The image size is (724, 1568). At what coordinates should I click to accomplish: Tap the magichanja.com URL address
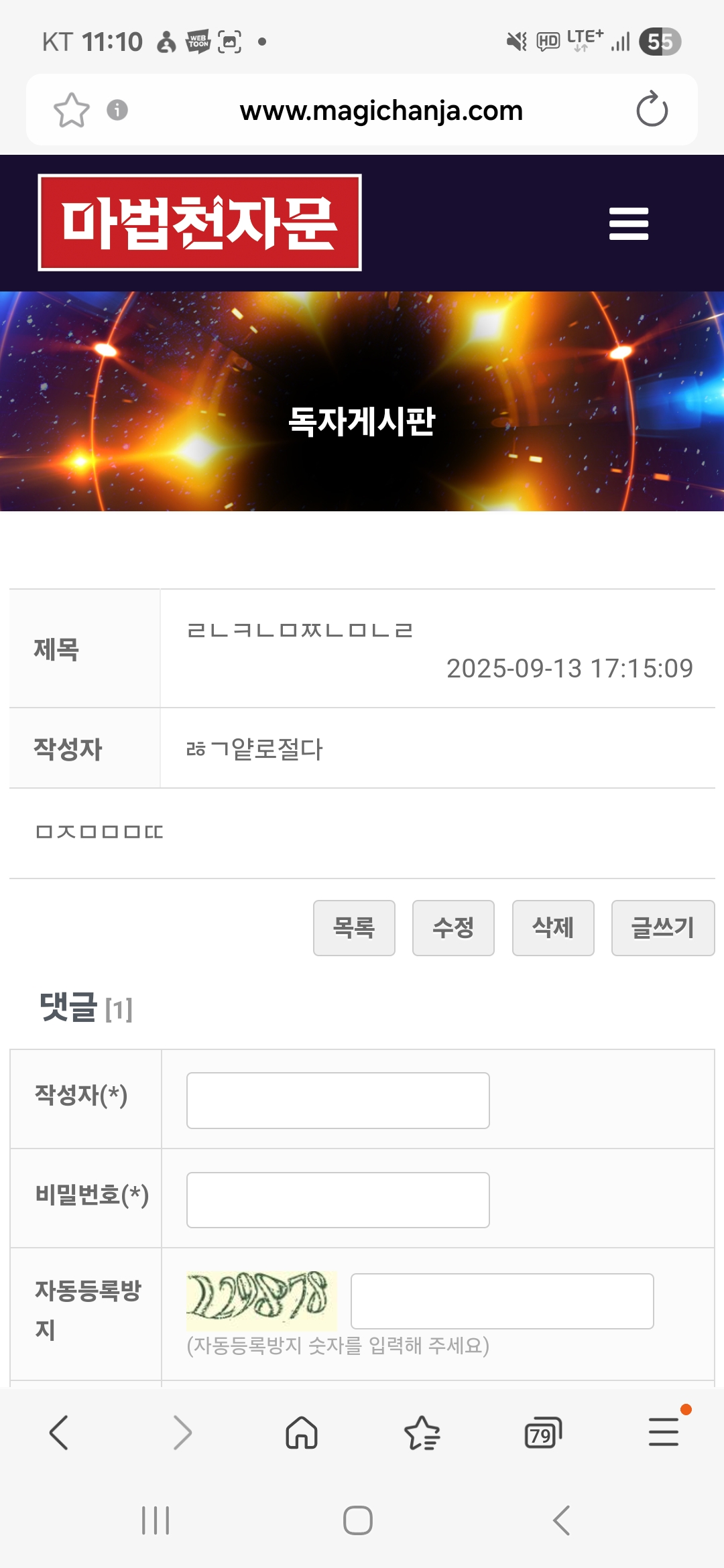(381, 111)
